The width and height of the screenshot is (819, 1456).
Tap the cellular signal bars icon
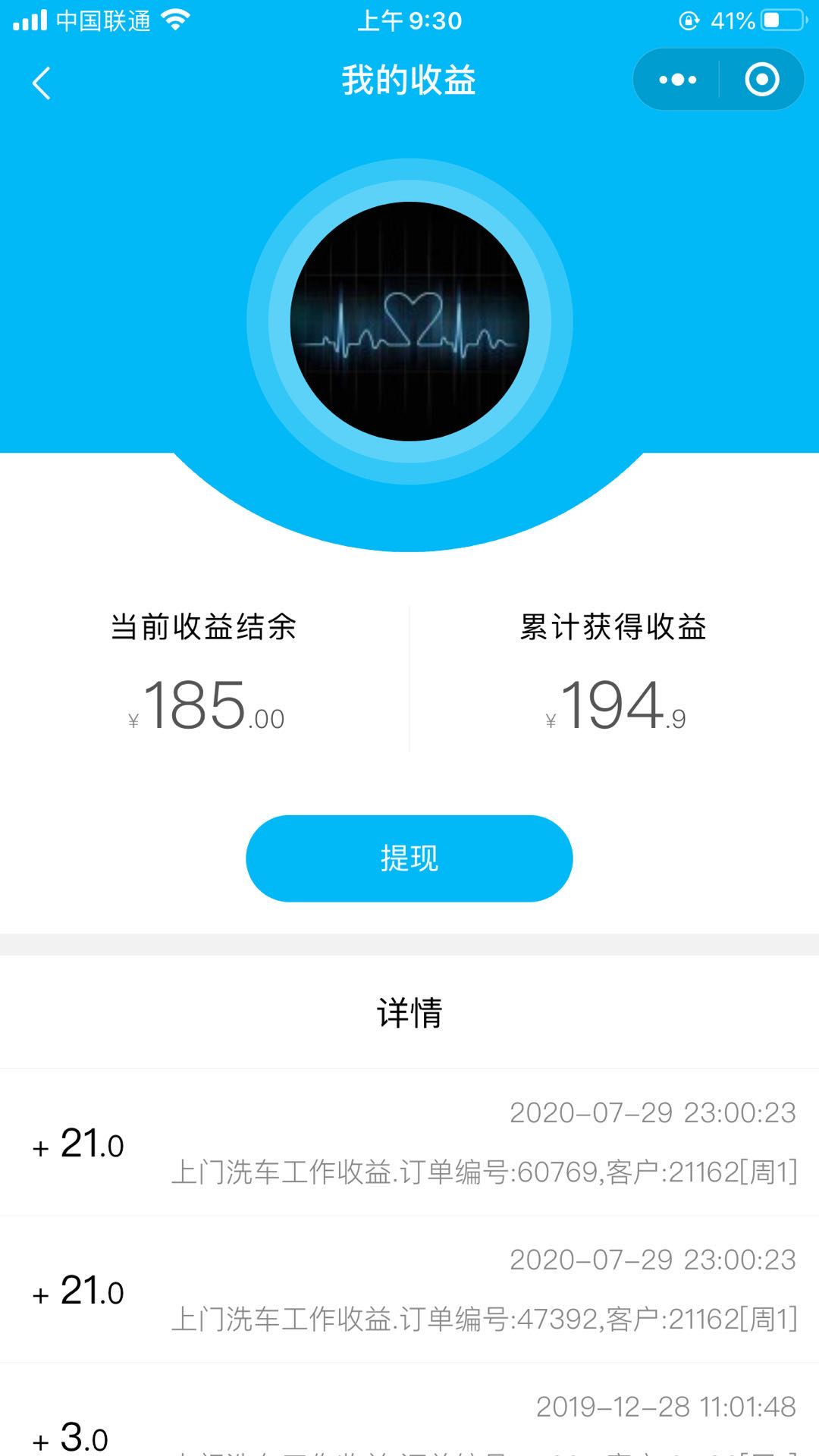[x=30, y=20]
